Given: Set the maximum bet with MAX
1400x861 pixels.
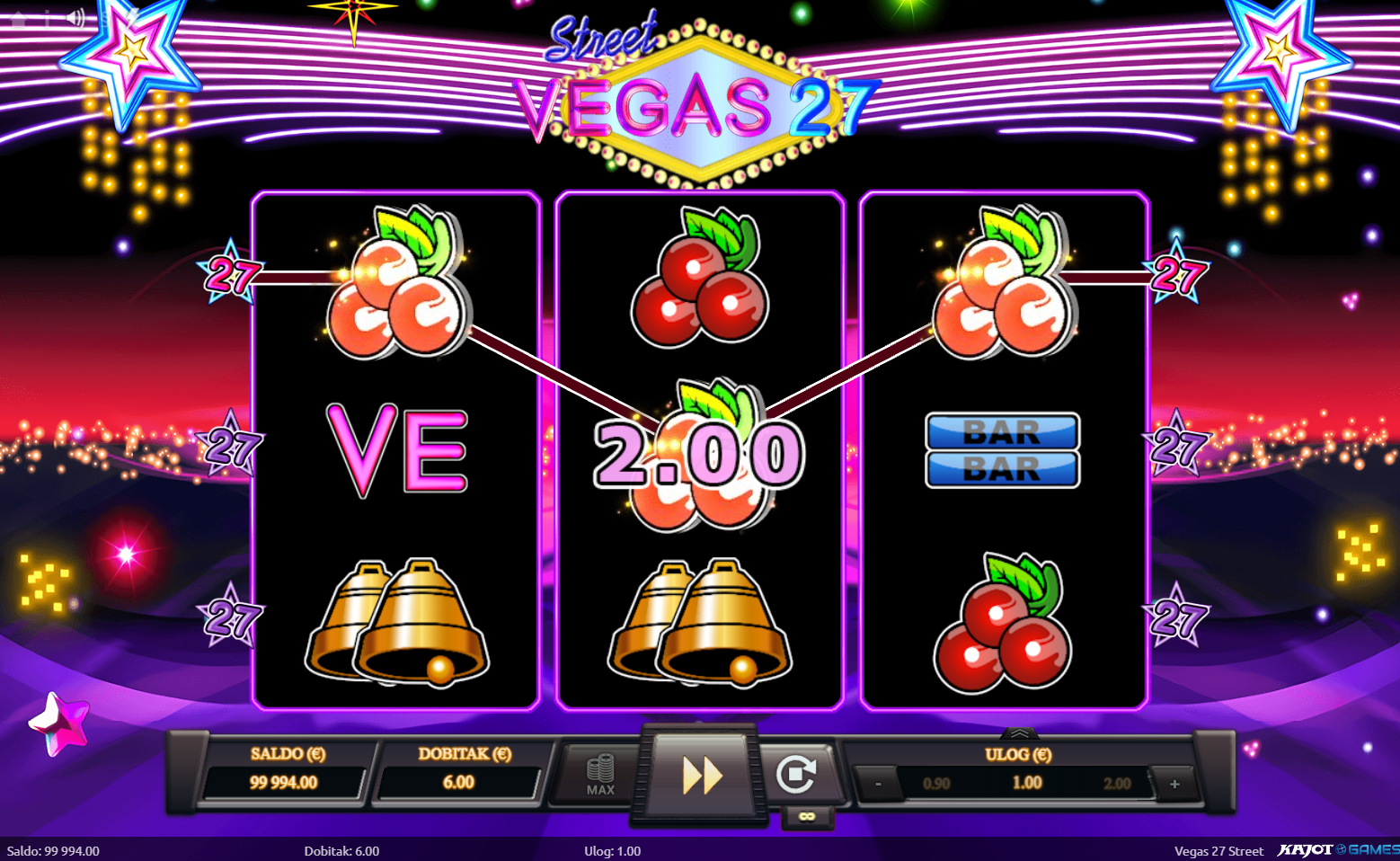Looking at the screenshot, I should tap(599, 775).
